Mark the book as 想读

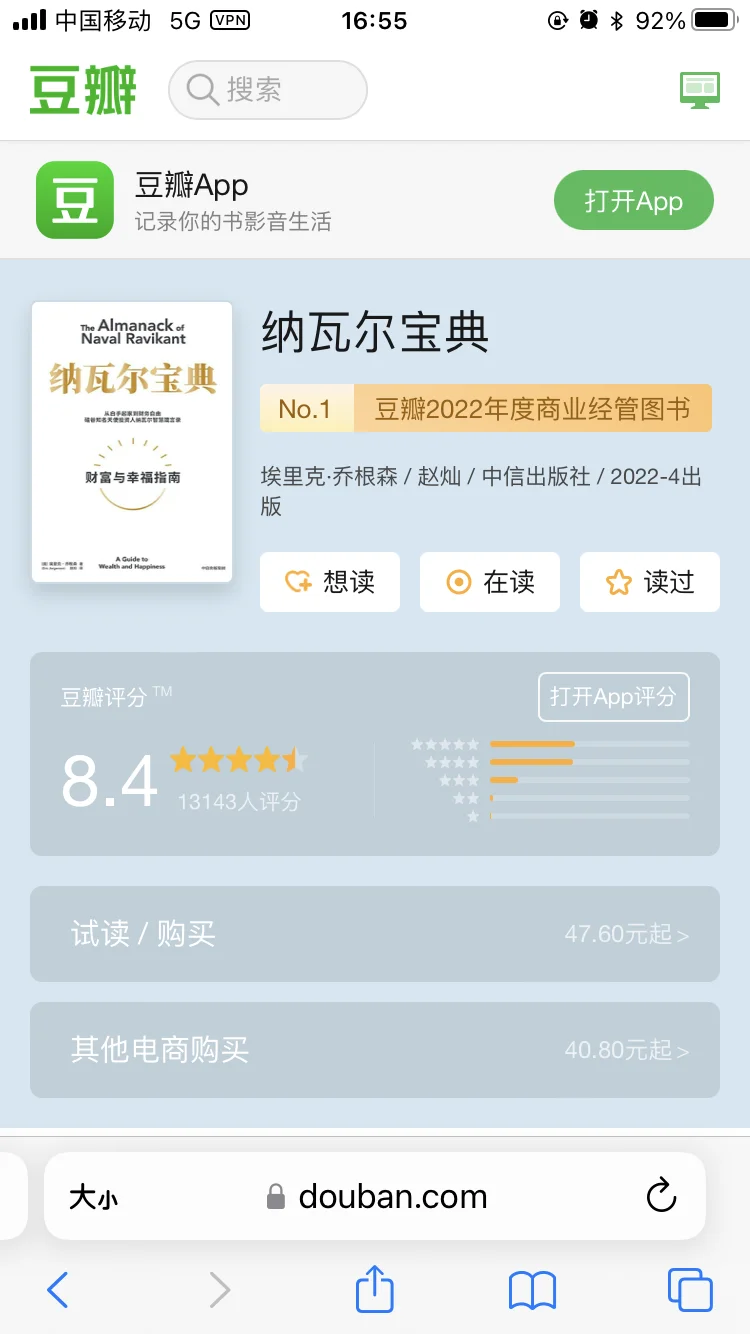(329, 582)
